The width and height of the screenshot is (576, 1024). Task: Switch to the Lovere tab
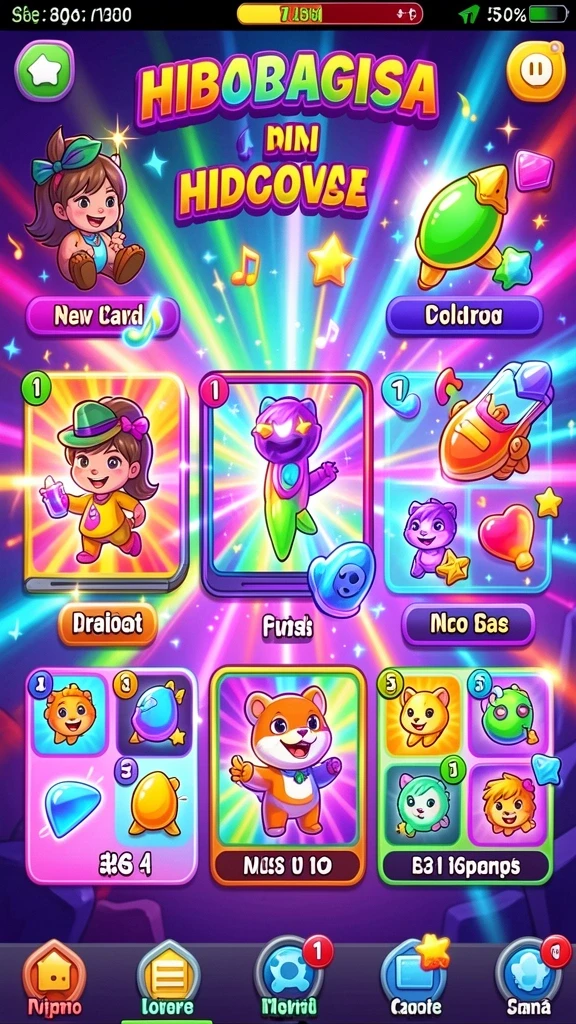tap(168, 980)
